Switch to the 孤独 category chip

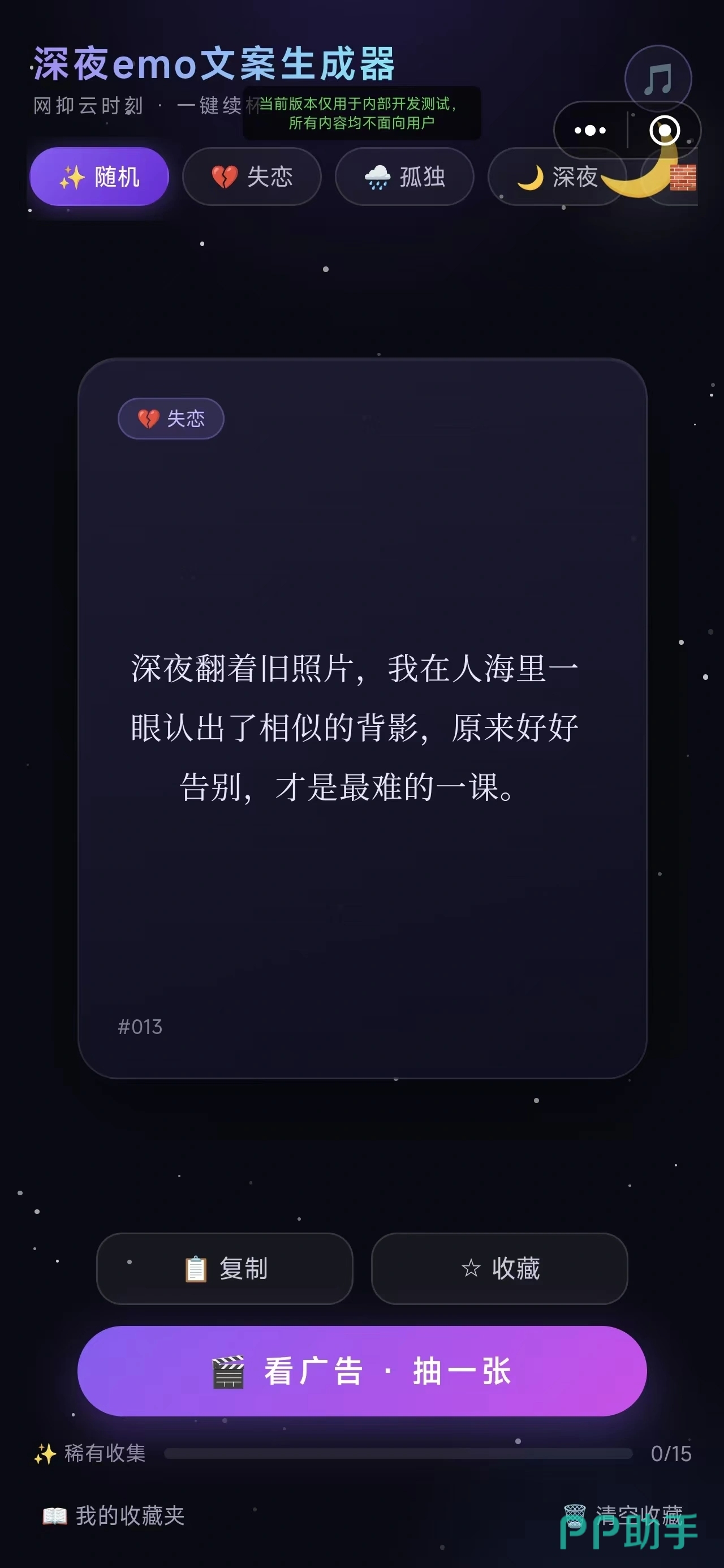point(404,176)
